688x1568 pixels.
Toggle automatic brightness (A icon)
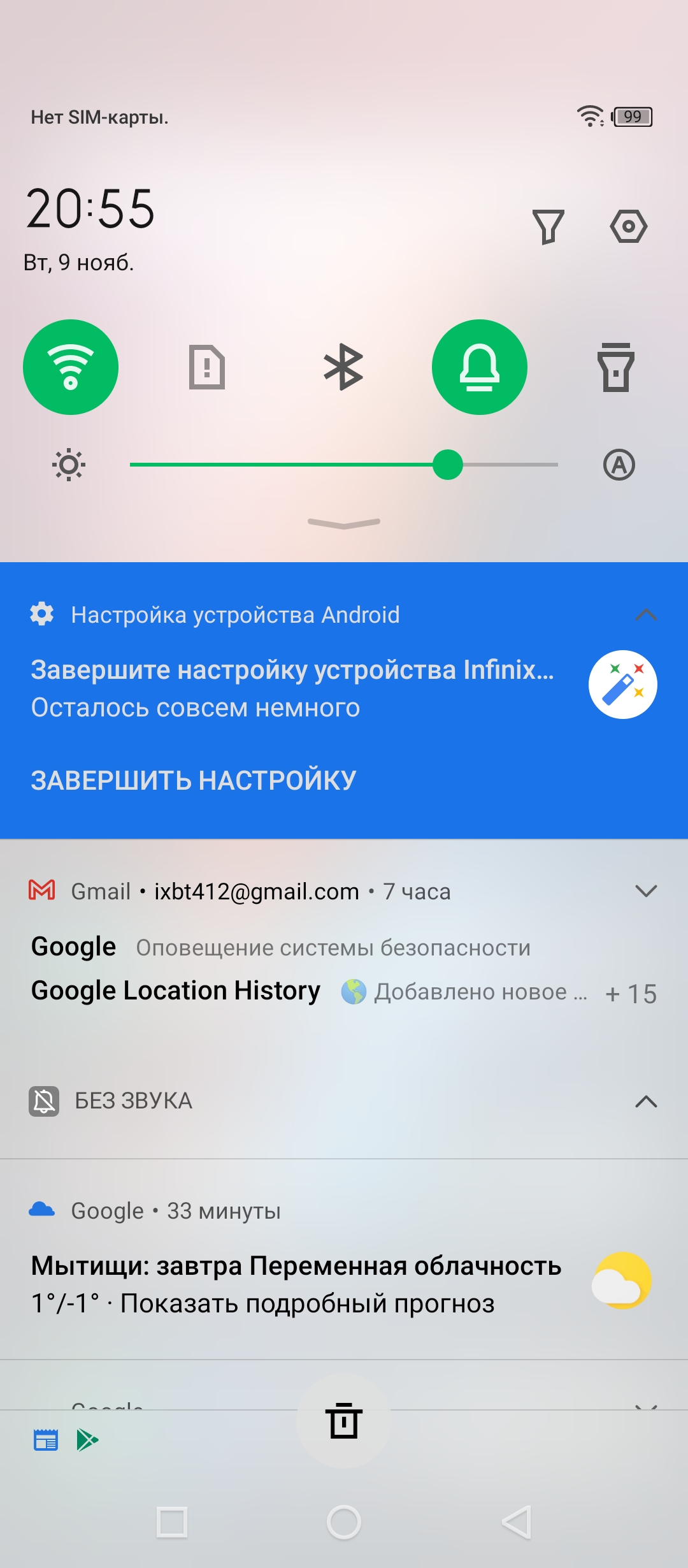tap(619, 465)
